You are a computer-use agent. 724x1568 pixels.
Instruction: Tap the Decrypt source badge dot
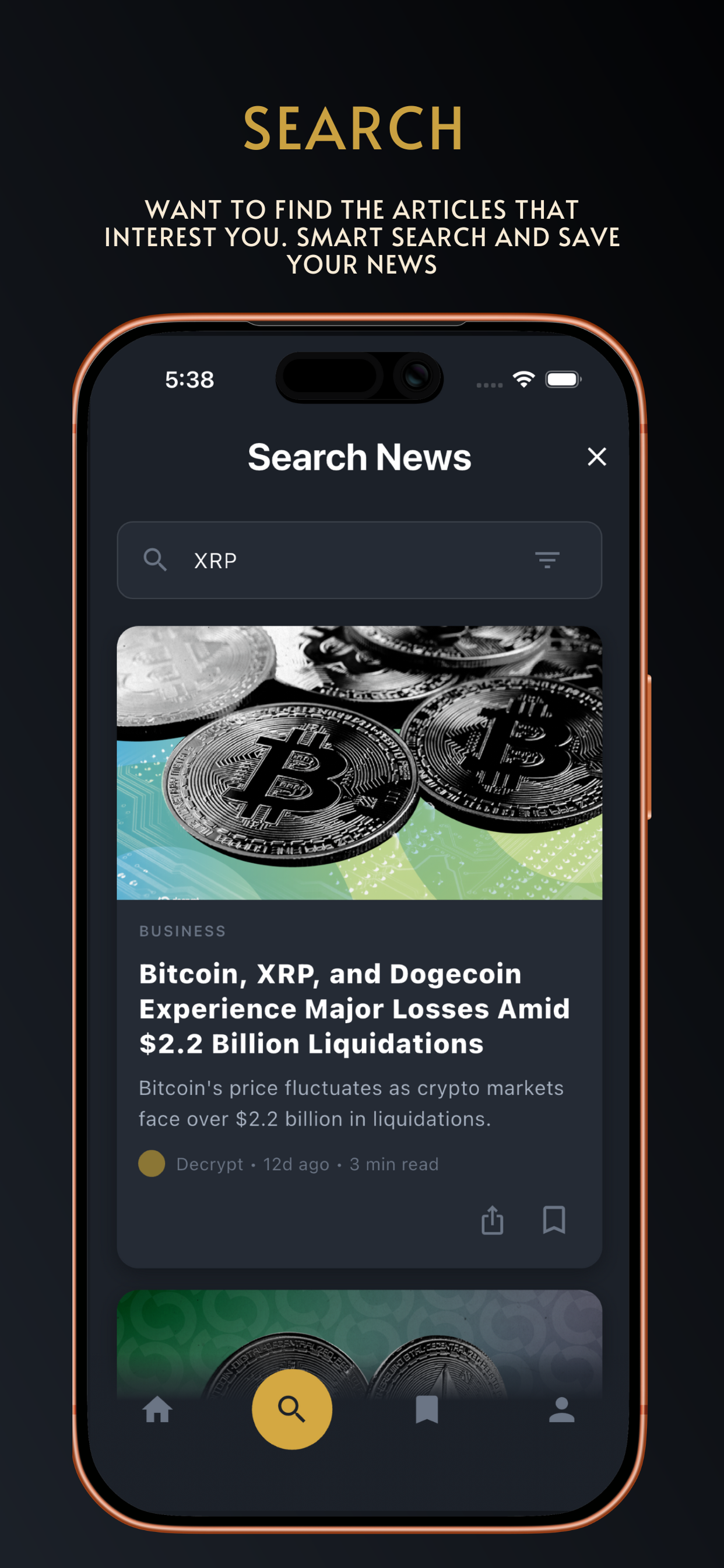click(x=153, y=1163)
